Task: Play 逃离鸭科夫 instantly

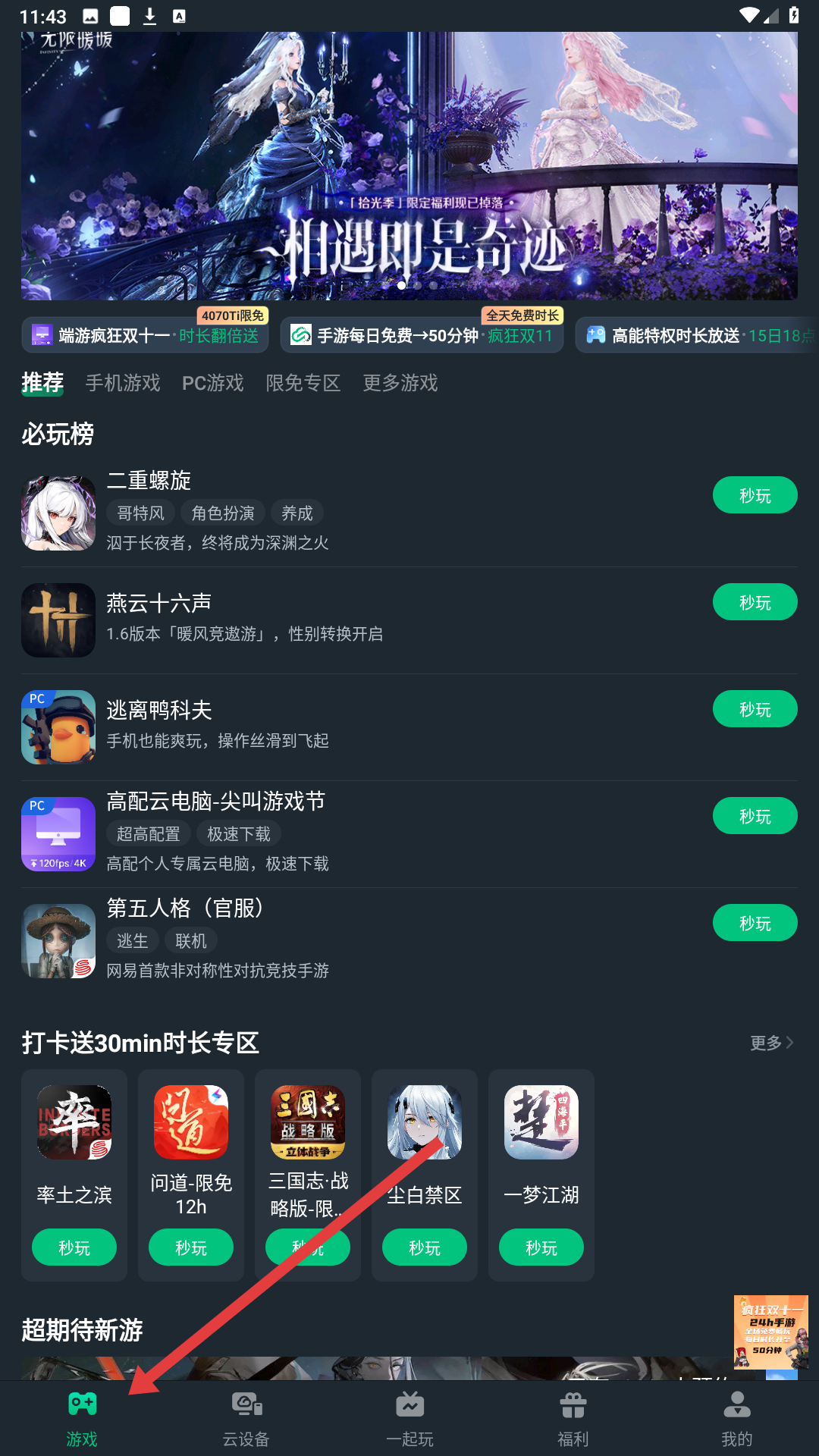Action: (x=755, y=709)
